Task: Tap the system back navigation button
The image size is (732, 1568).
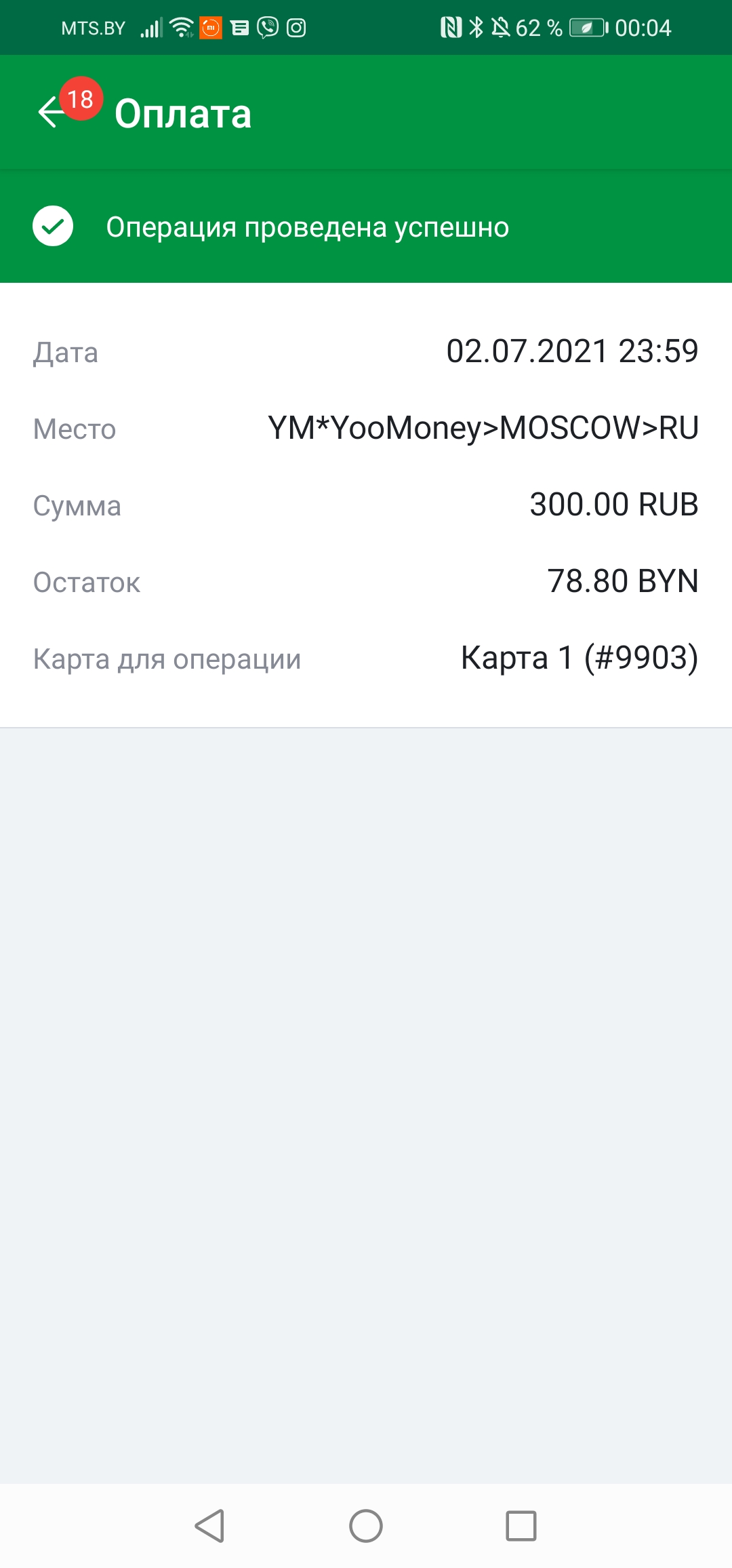Action: click(209, 1526)
